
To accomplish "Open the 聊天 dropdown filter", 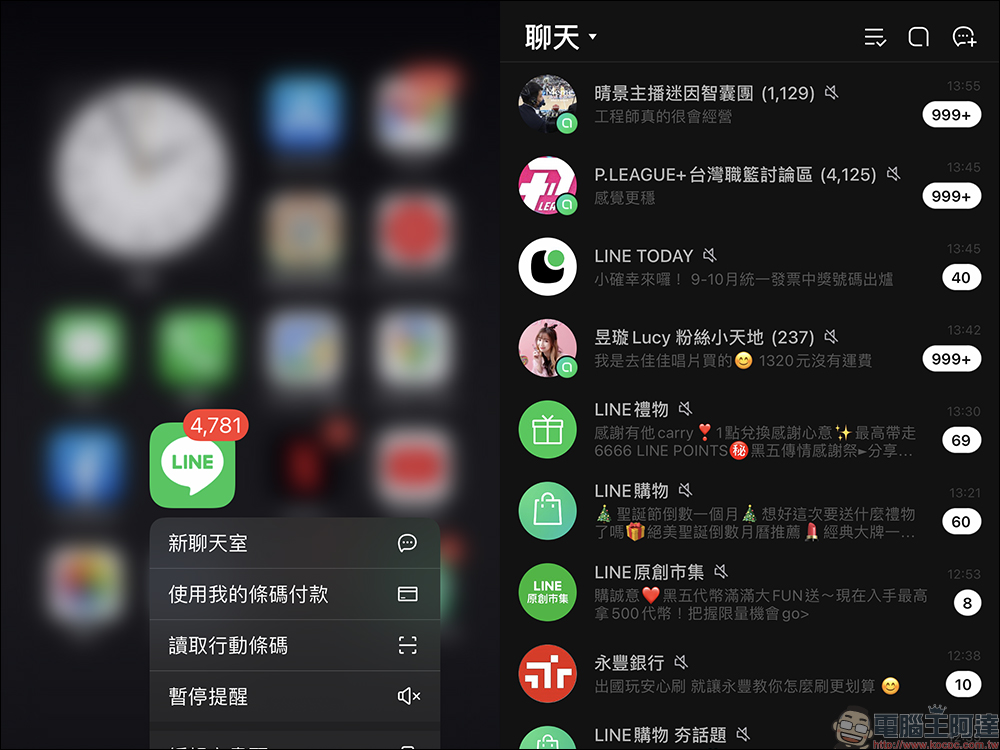I will tap(560, 38).
